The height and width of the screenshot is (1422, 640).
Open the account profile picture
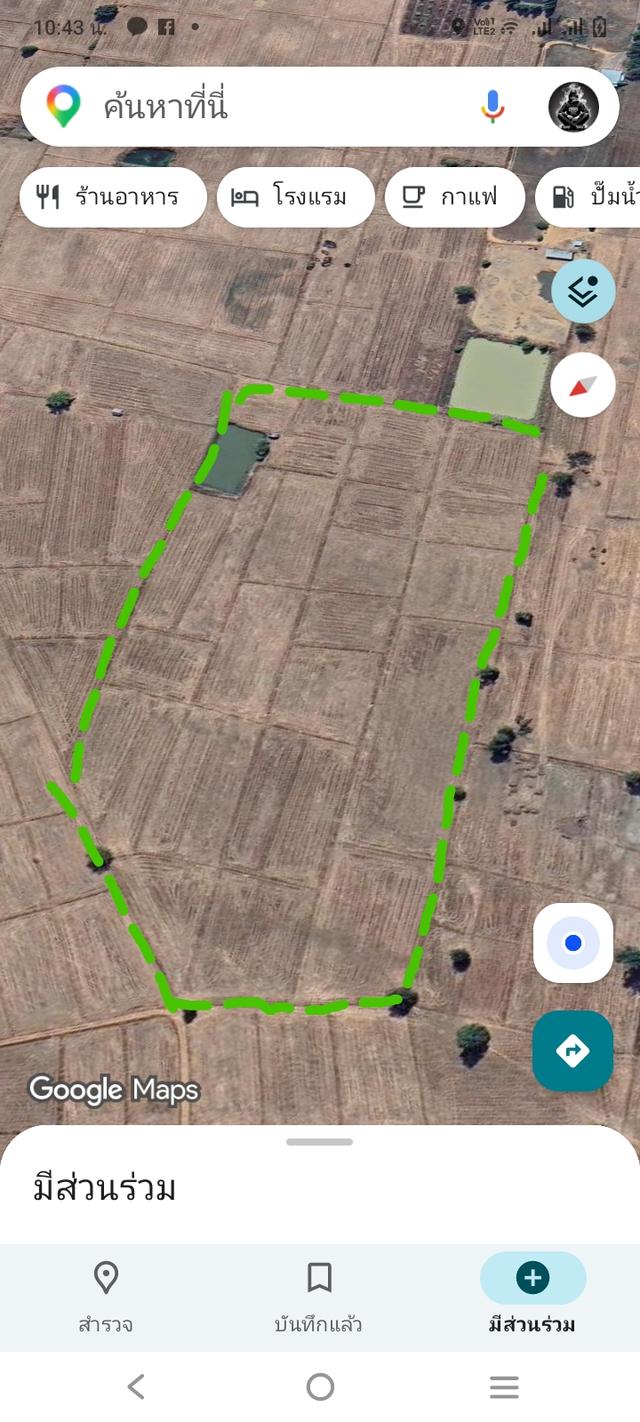[573, 106]
